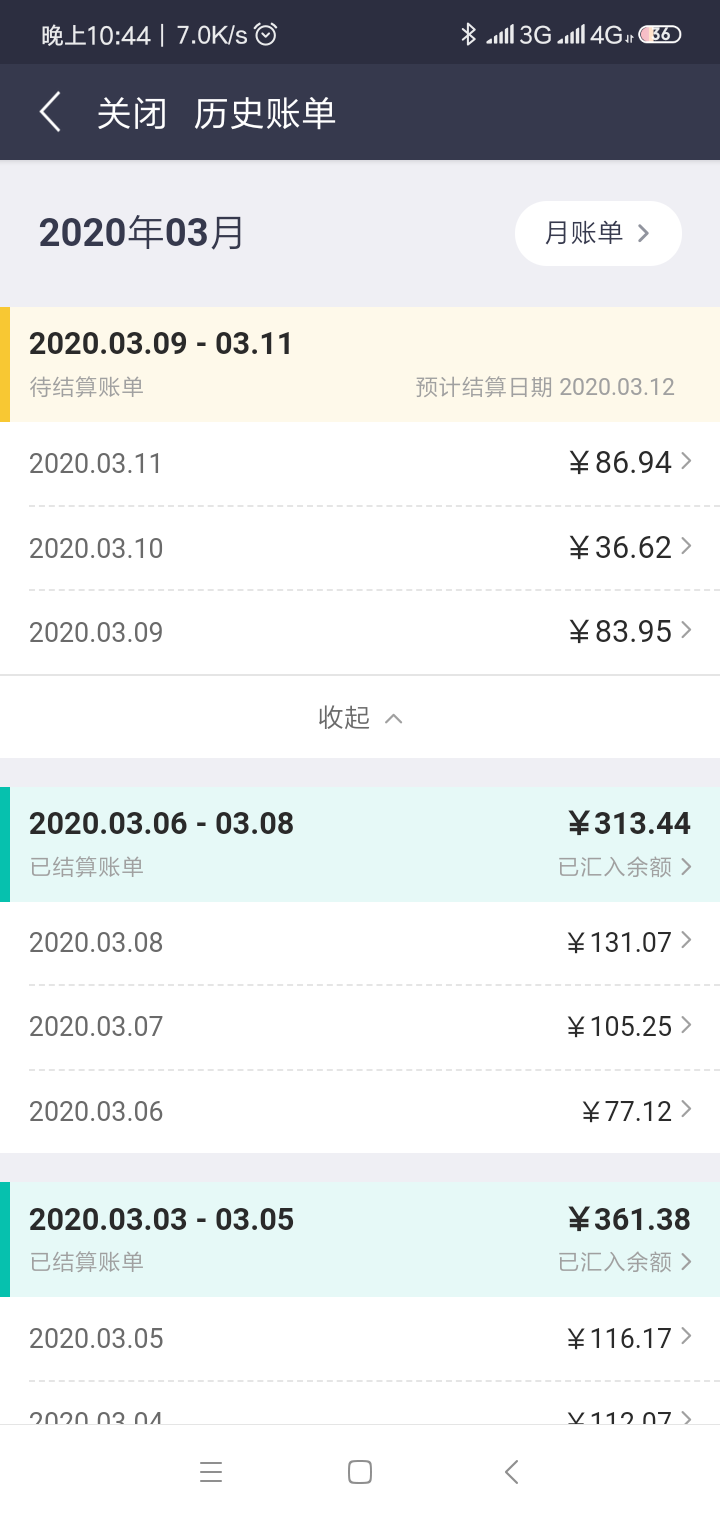Select the 2020.03.06 bill of ¥77.12
Screen dimensions: 720x1520
click(x=360, y=1111)
